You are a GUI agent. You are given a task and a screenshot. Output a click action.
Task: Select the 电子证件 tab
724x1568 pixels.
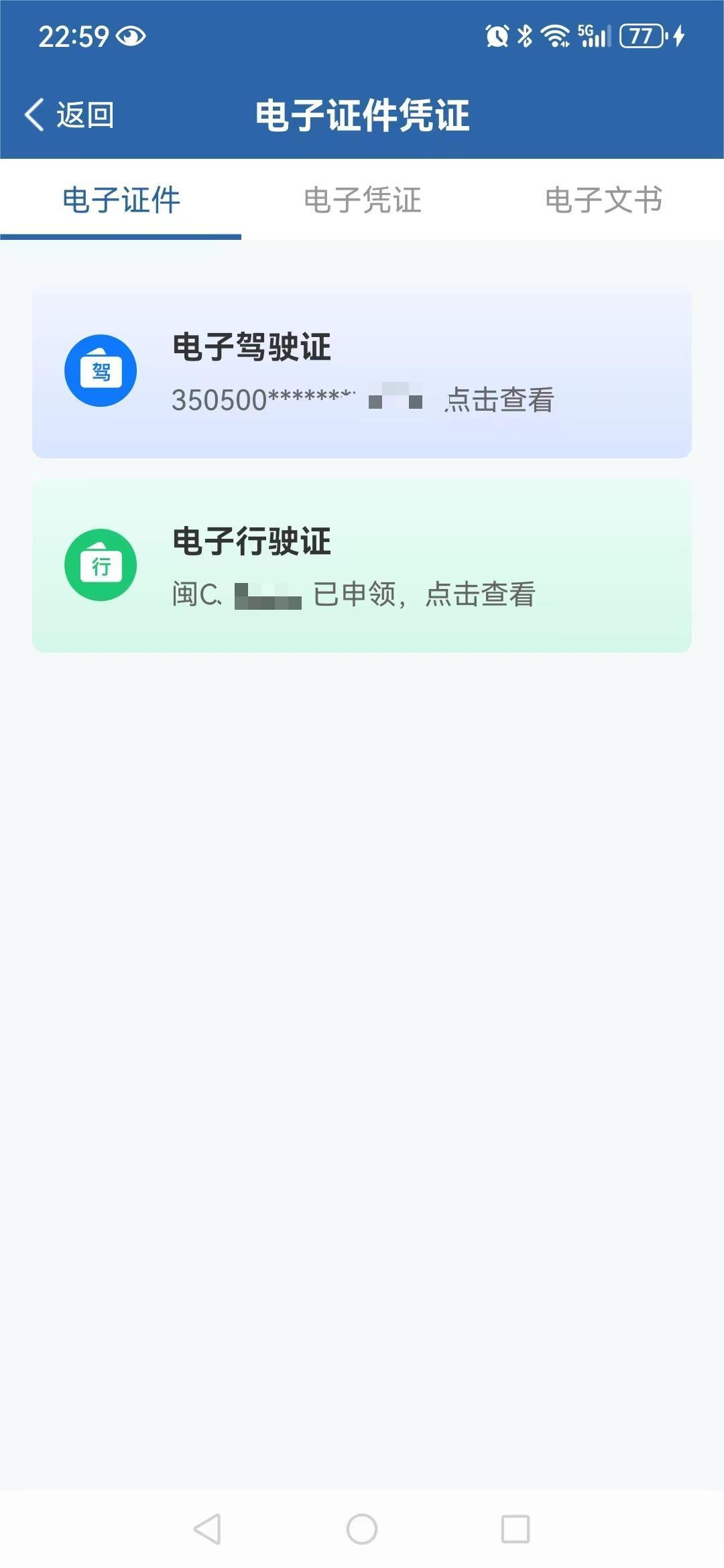point(121,200)
